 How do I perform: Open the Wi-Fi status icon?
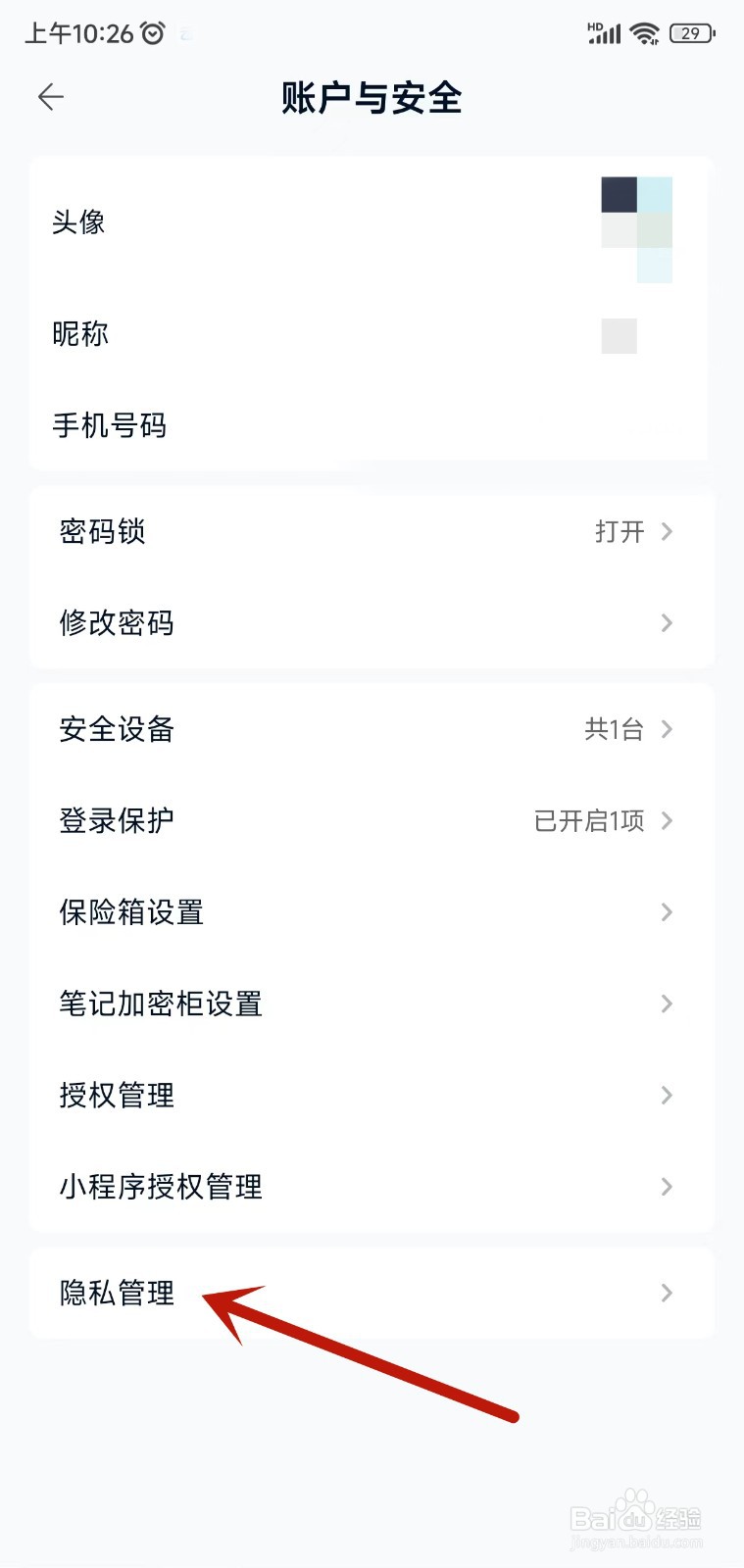click(643, 32)
